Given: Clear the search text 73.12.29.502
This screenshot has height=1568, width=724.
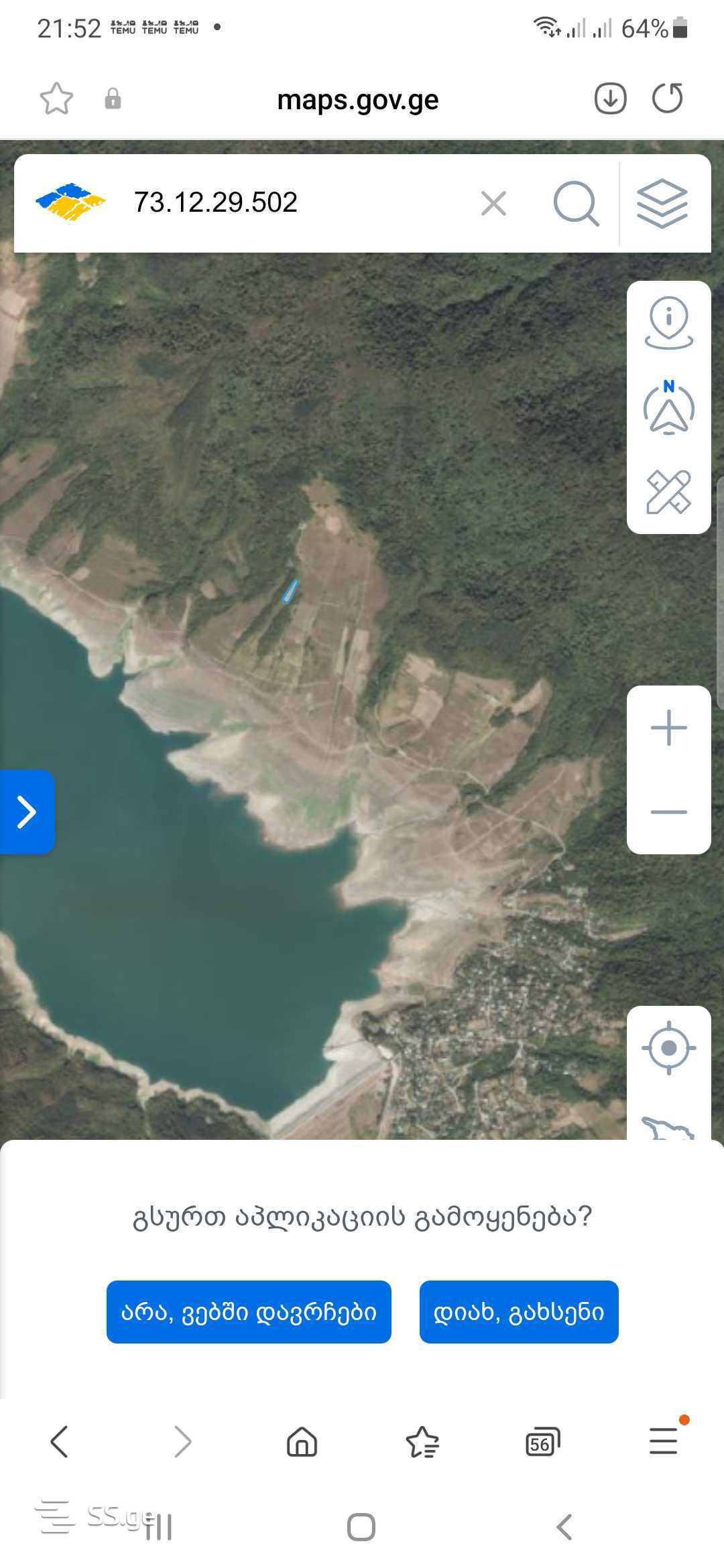Looking at the screenshot, I should pos(493,203).
